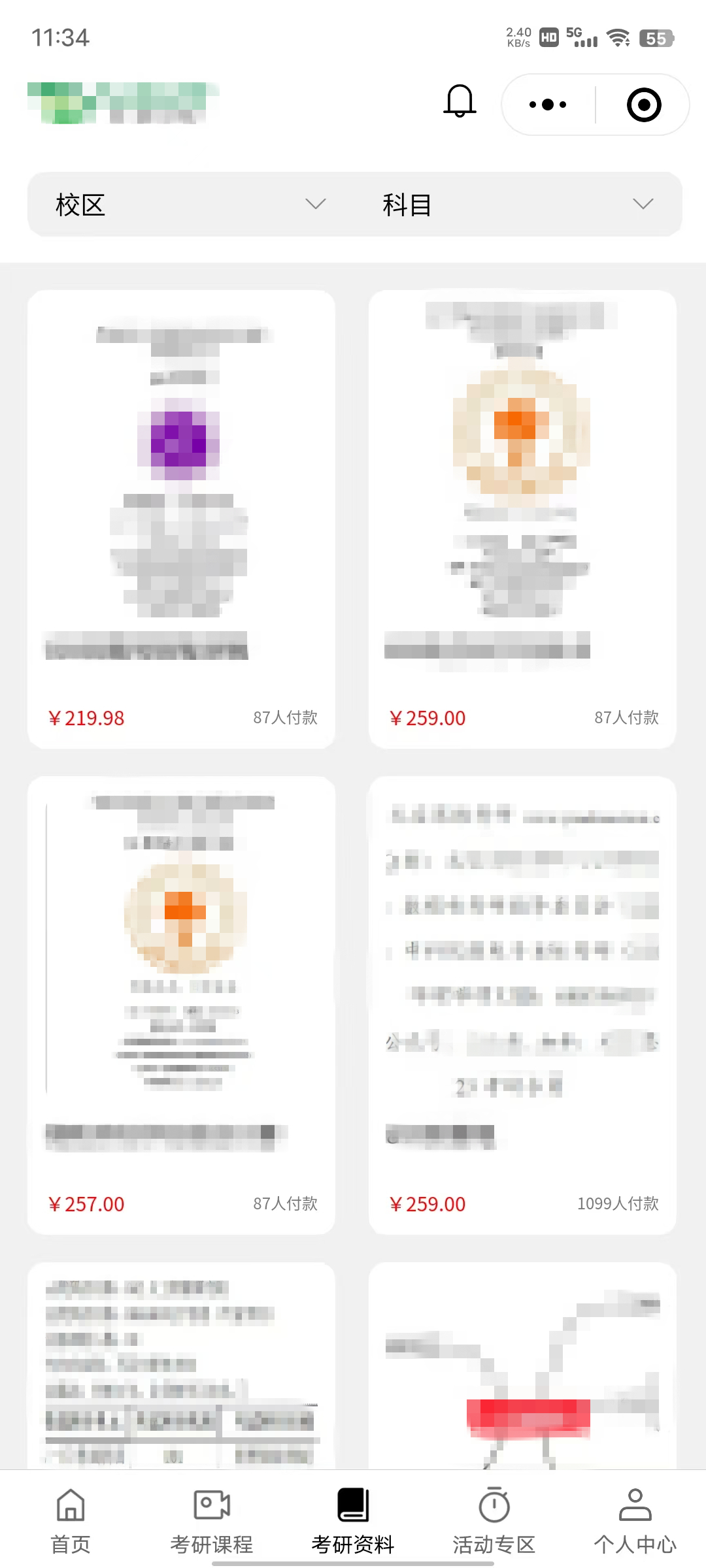Open the product card priced ¥257.00
706x1568 pixels.
click(181, 1005)
